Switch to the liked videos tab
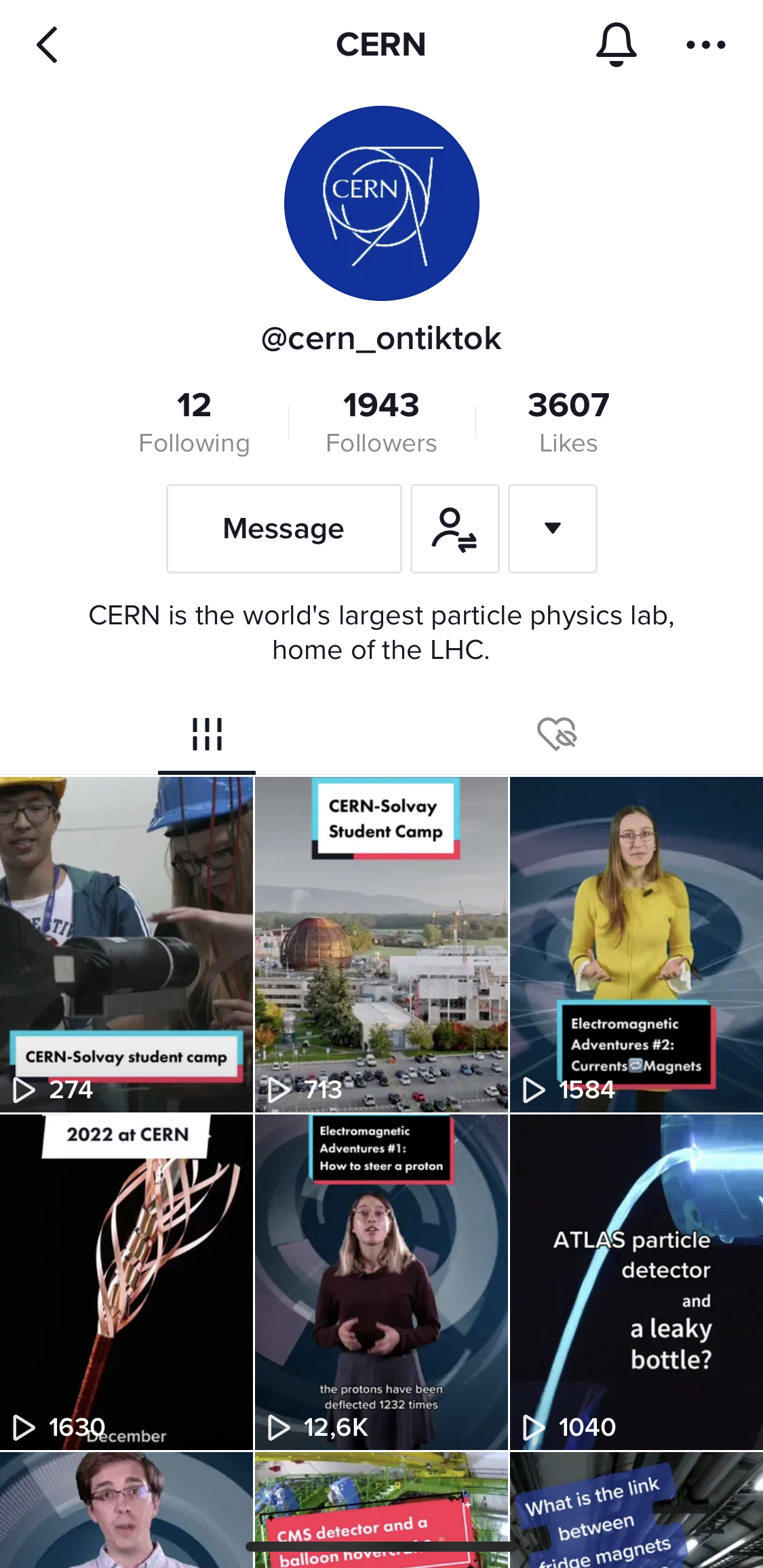This screenshot has width=763, height=1568. 557,734
